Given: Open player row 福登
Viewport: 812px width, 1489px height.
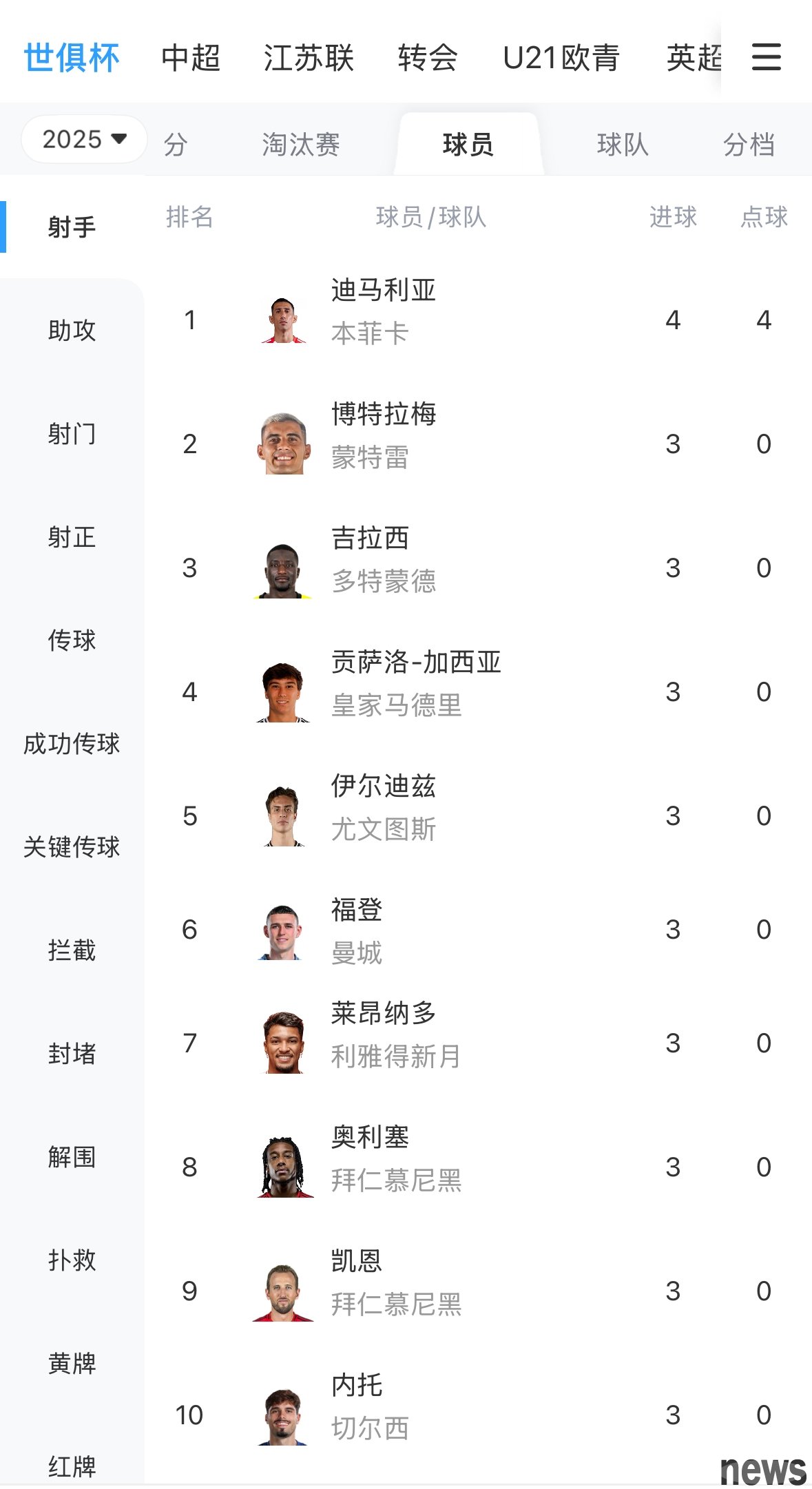Looking at the screenshot, I should tap(478, 930).
